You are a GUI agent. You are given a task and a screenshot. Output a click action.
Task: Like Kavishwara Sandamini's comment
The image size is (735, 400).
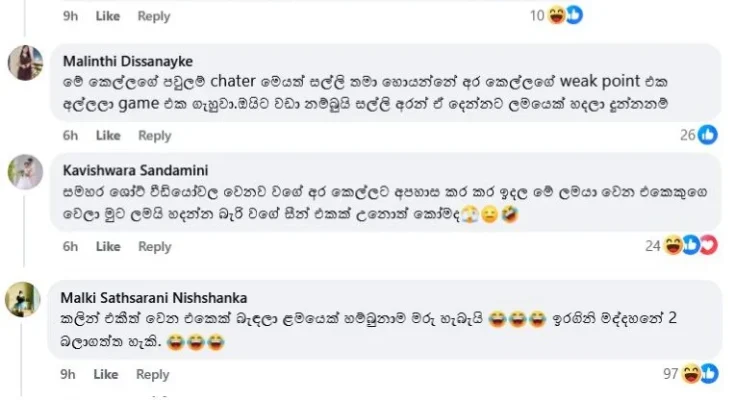[106, 246]
